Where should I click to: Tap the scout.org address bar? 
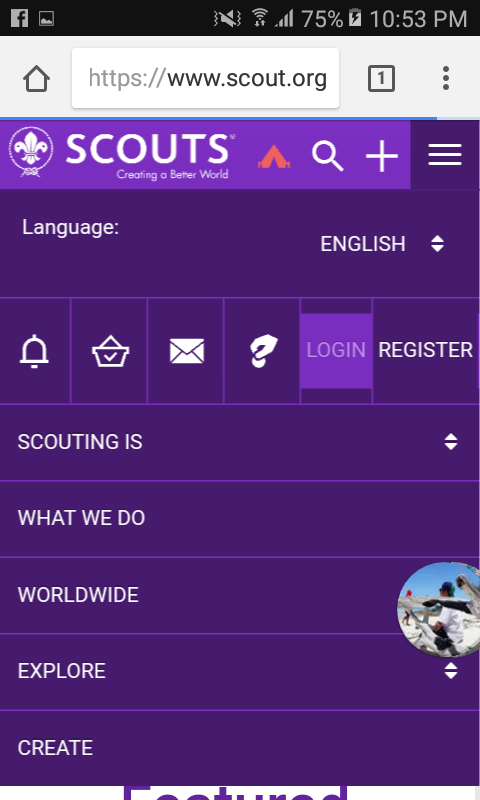pos(206,78)
